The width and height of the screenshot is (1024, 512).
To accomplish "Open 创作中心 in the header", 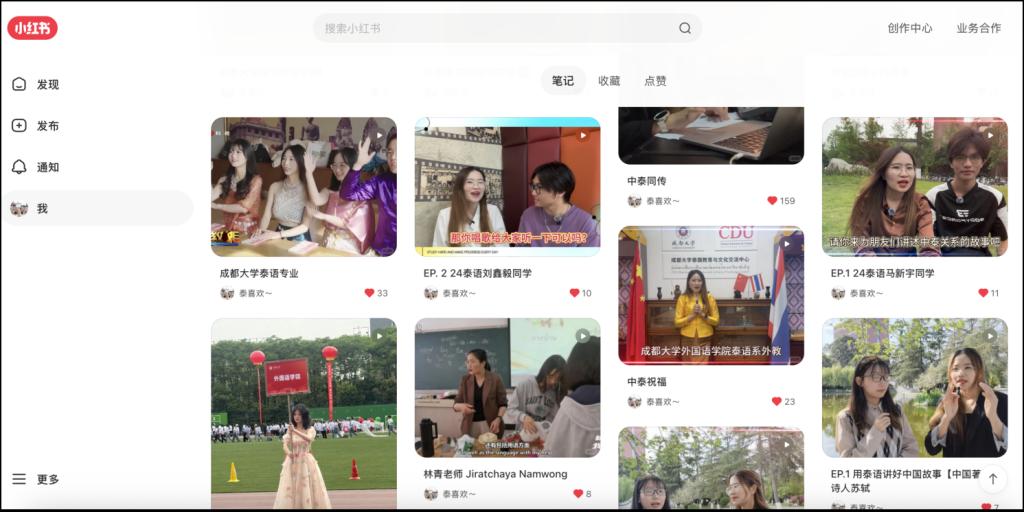I will click(909, 28).
